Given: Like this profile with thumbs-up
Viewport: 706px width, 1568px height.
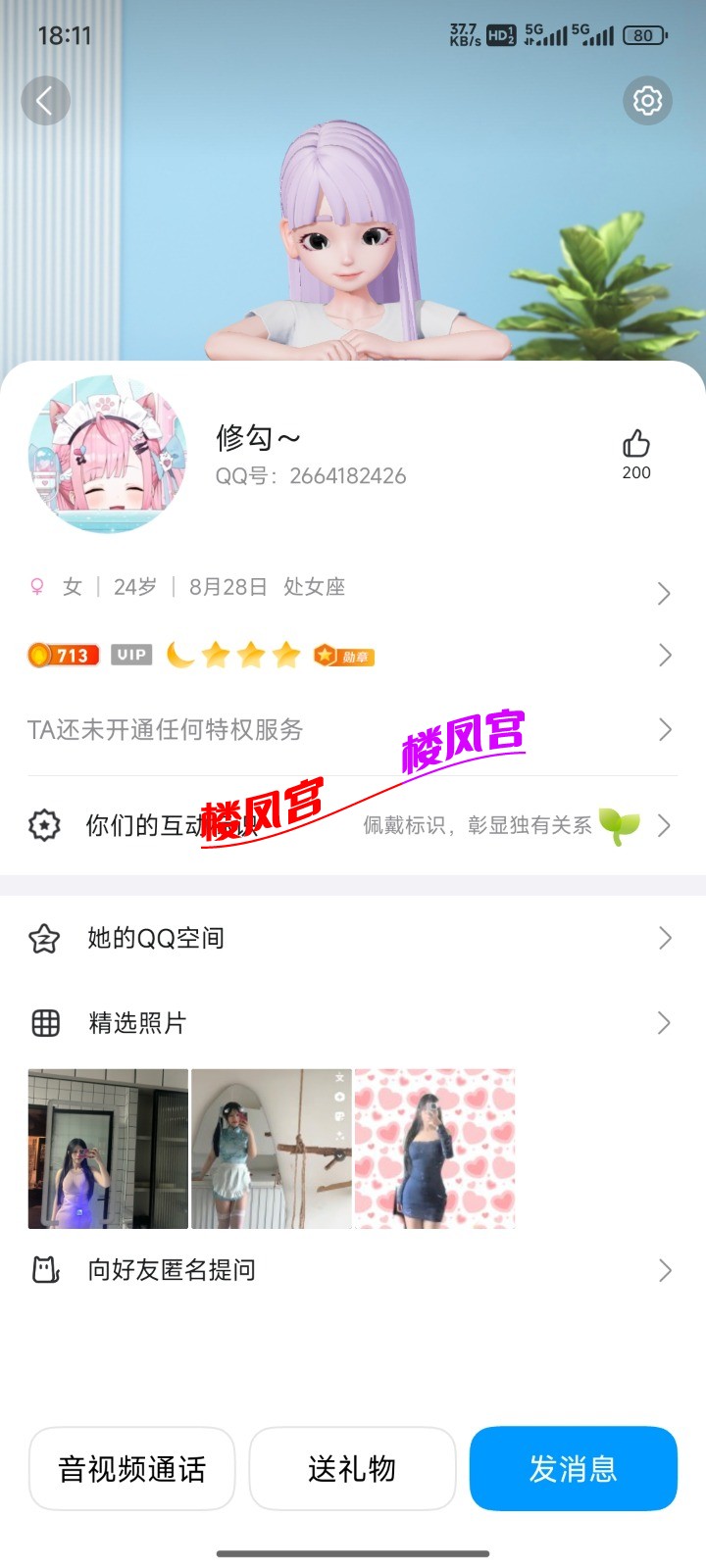Looking at the screenshot, I should [x=636, y=445].
